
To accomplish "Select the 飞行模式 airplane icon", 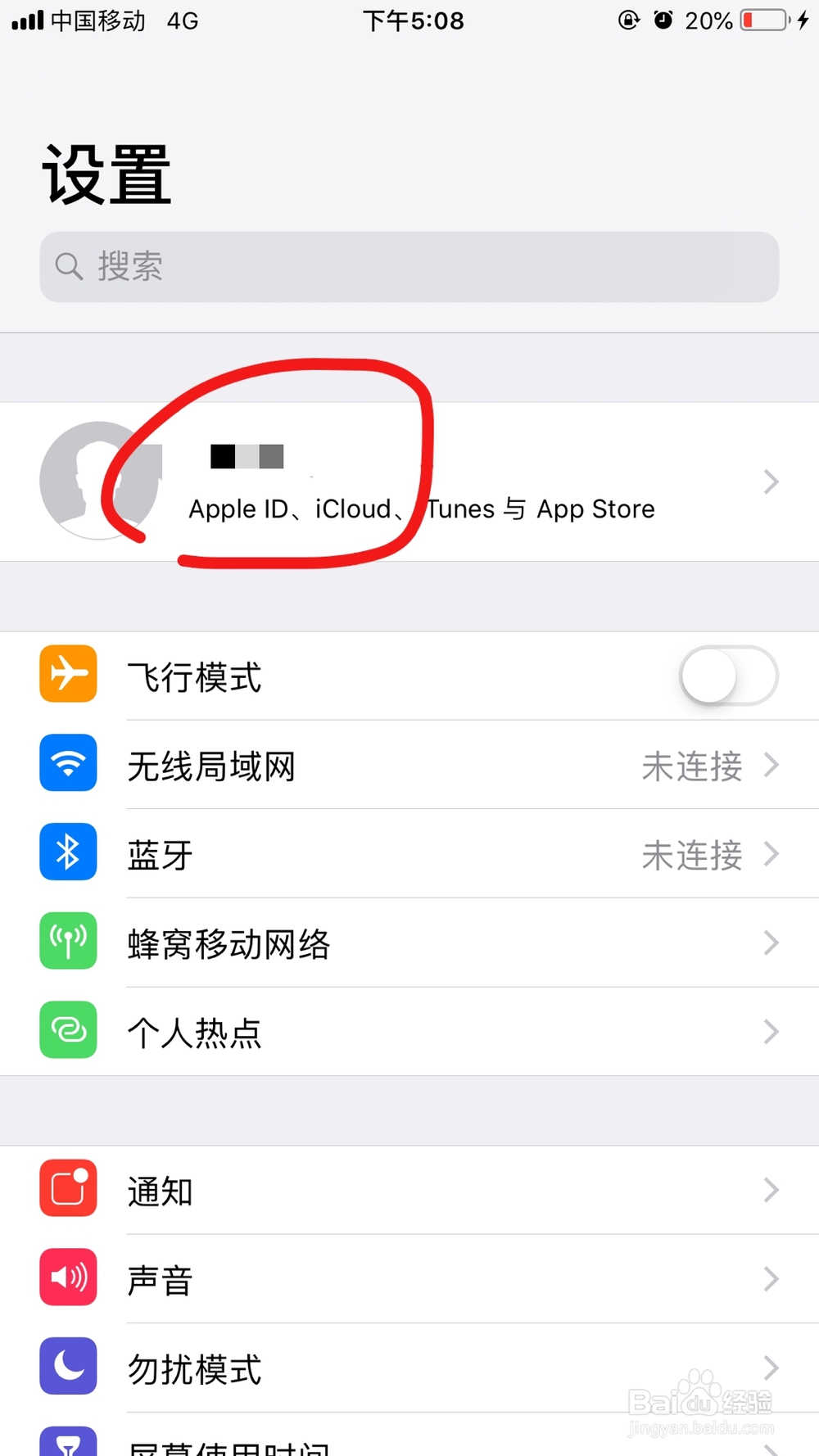I will click(68, 674).
